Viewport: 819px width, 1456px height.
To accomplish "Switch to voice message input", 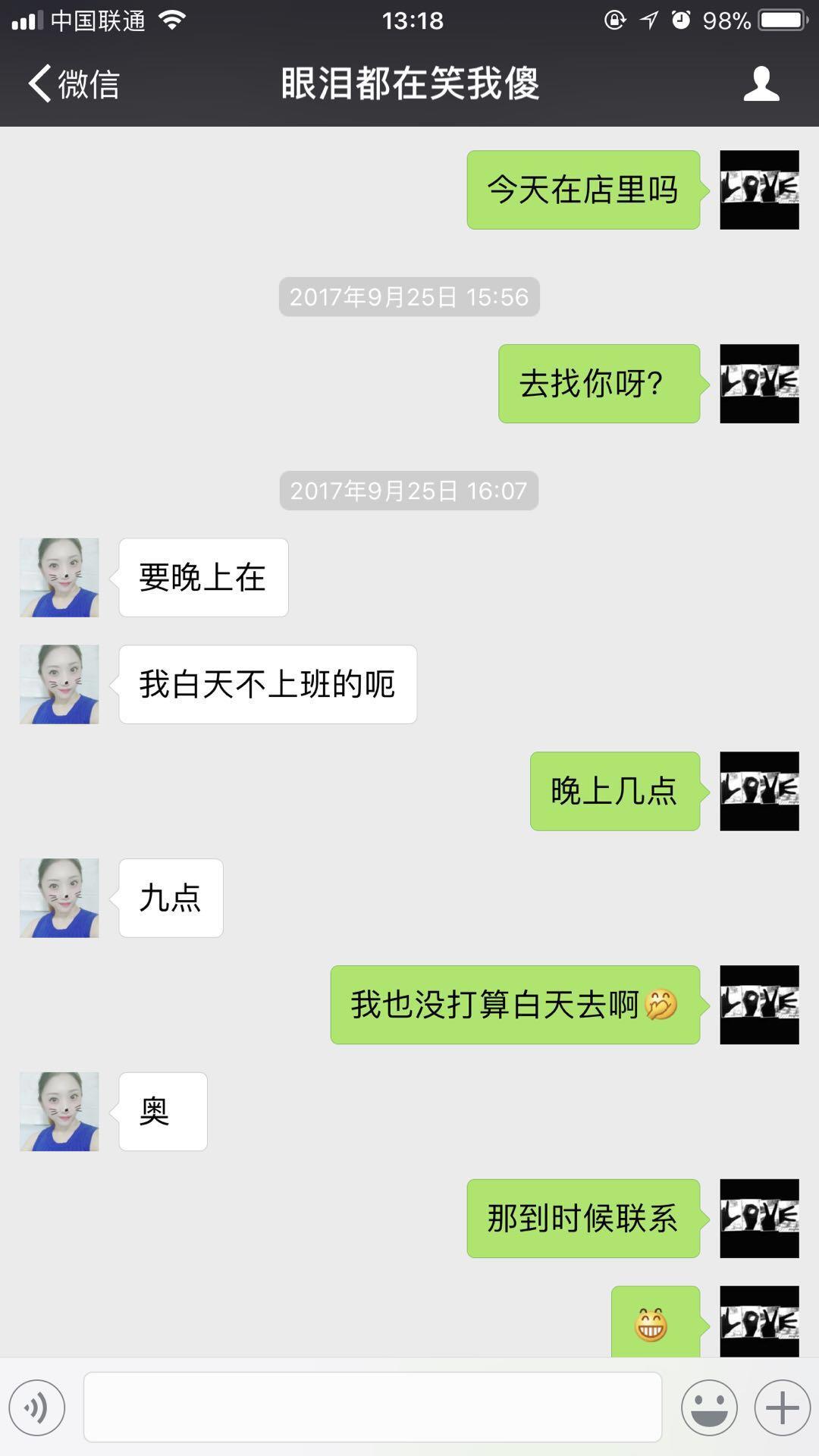I will click(37, 1407).
